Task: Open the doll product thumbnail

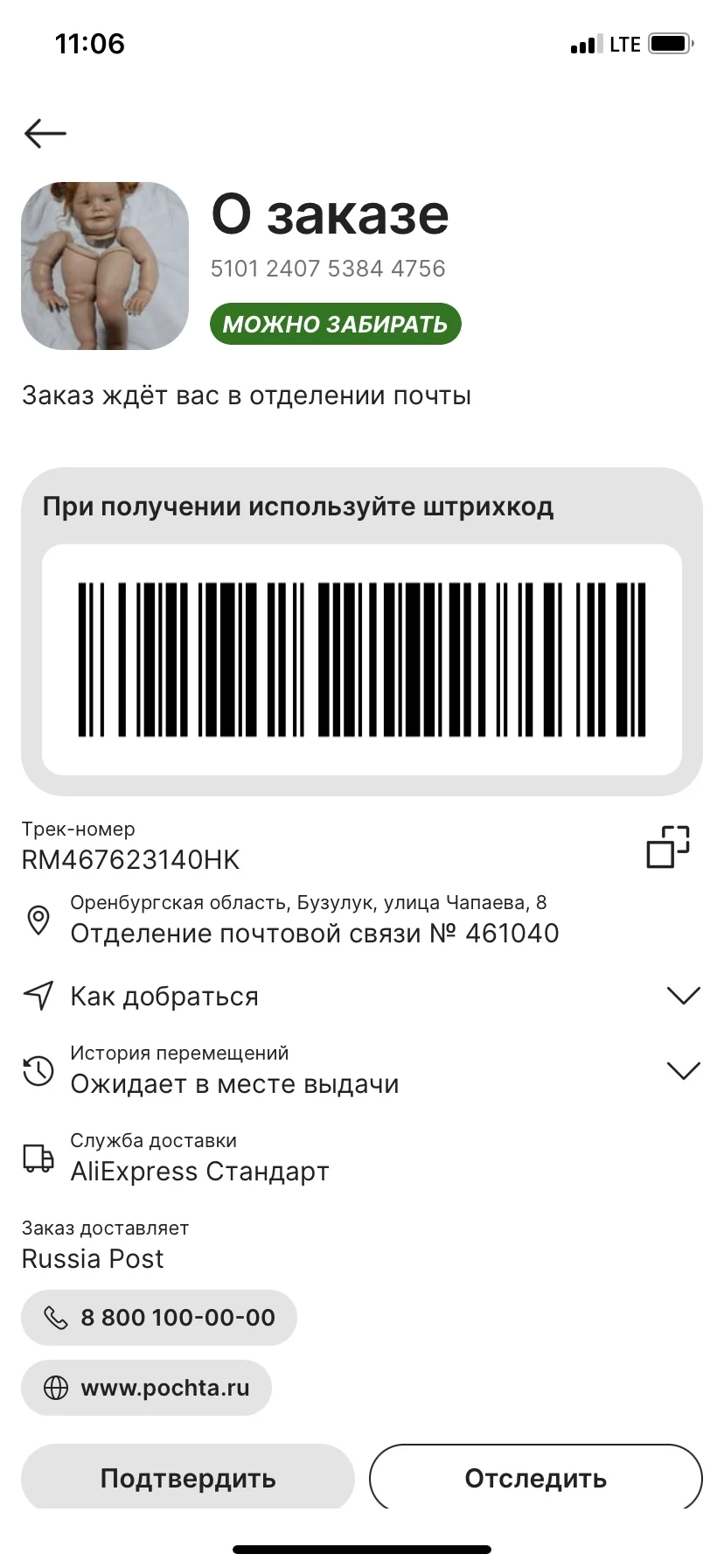Action: point(105,266)
